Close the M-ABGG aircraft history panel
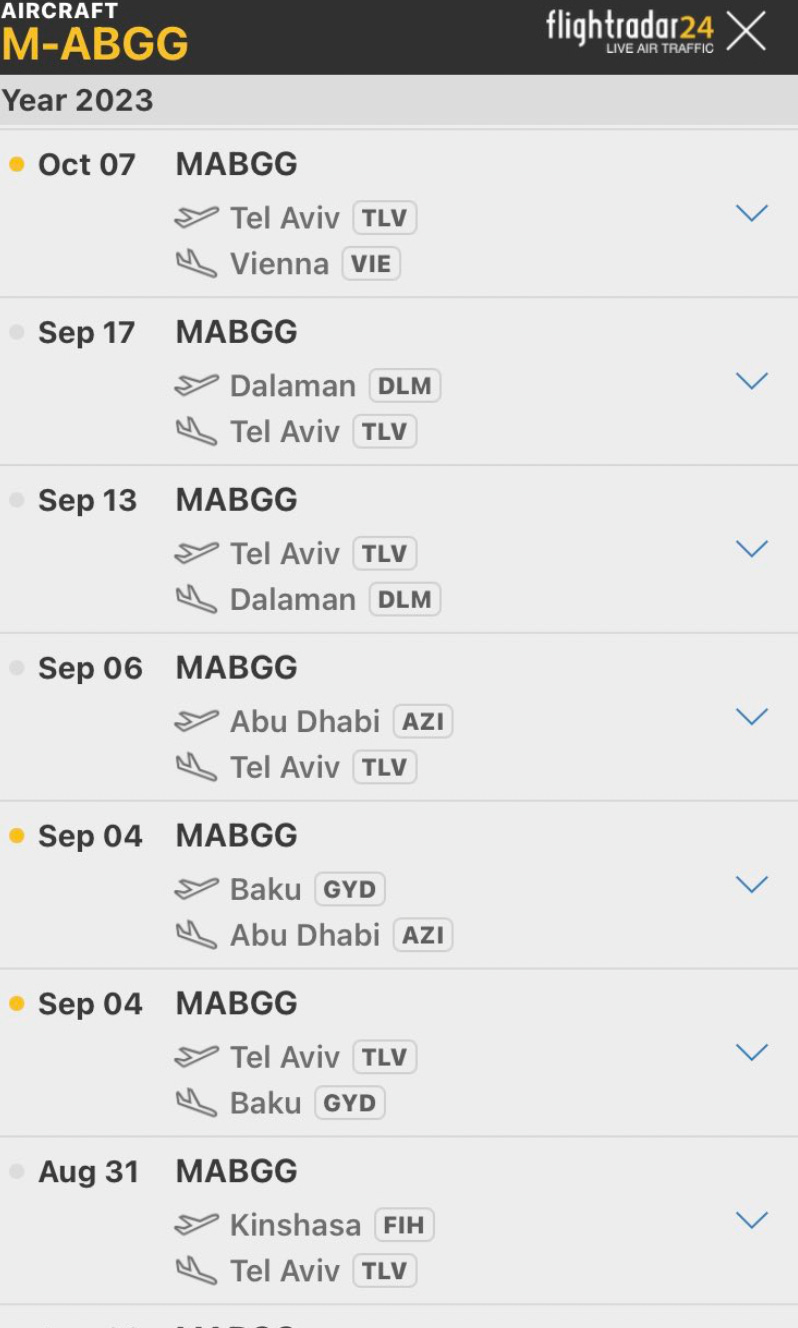Image resolution: width=798 pixels, height=1328 pixels. 746,32
